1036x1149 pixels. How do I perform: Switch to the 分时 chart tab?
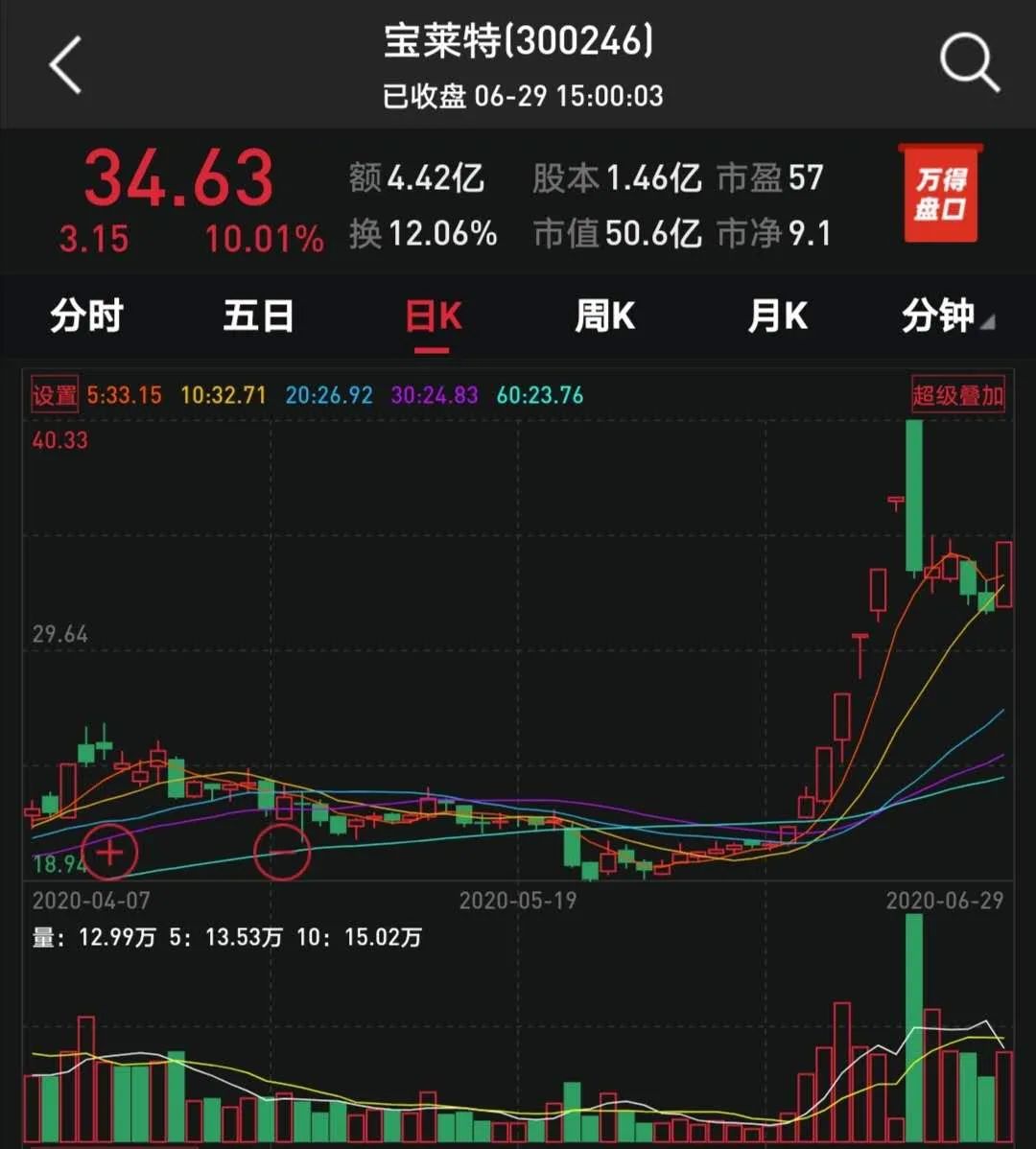[x=86, y=316]
